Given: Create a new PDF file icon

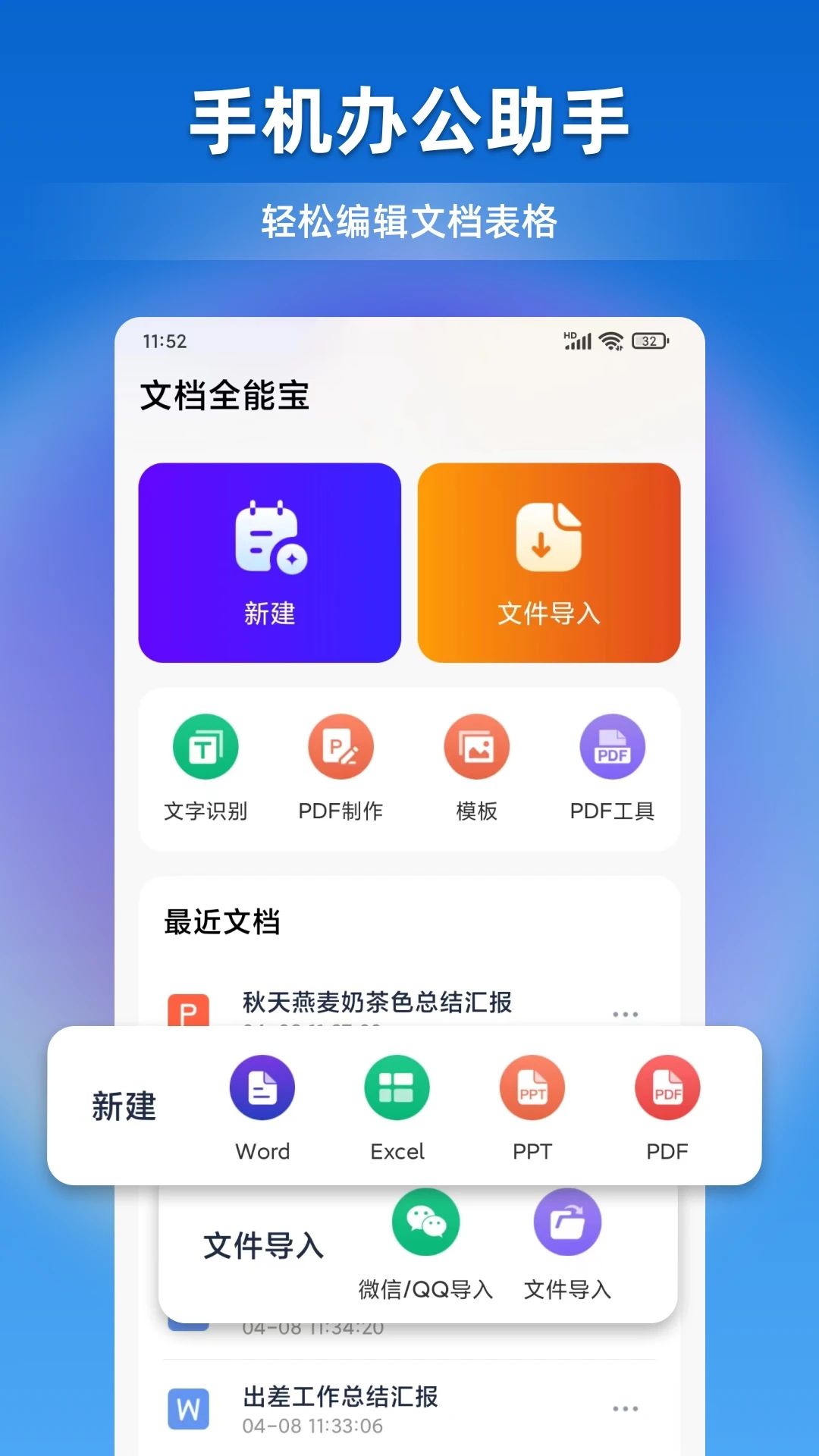Looking at the screenshot, I should point(667,1087).
